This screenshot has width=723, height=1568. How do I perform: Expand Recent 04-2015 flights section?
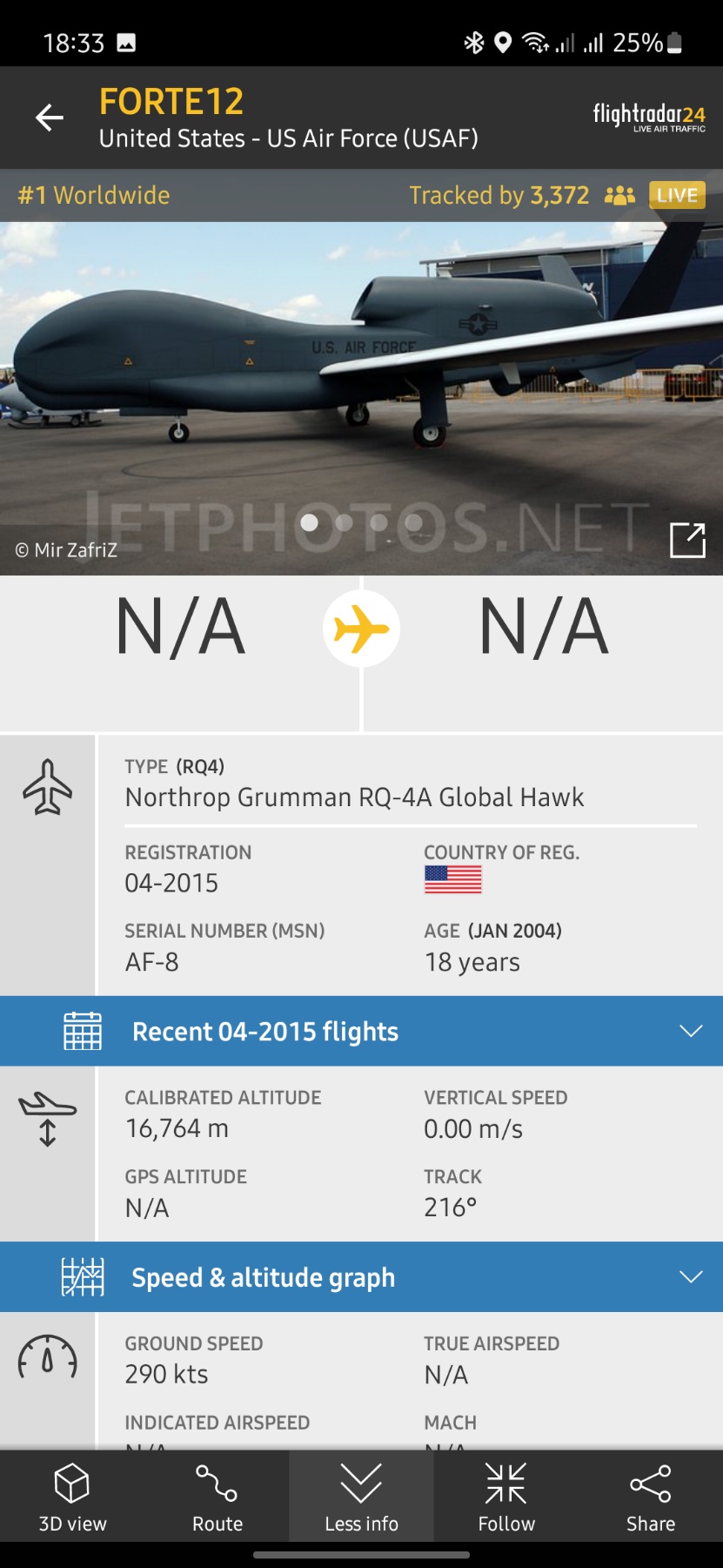tap(691, 1031)
